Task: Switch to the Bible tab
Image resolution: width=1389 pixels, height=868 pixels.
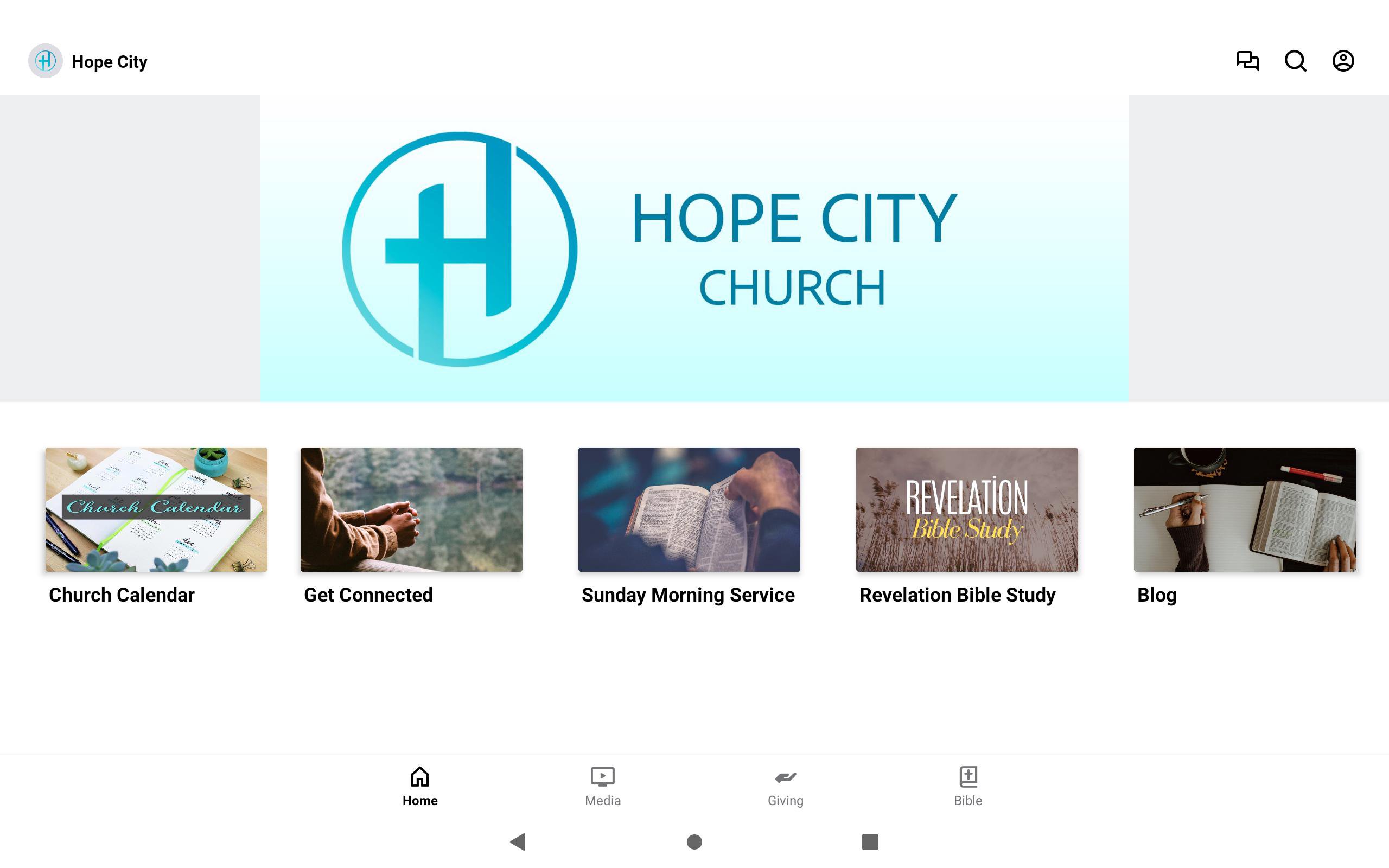Action: [968, 786]
